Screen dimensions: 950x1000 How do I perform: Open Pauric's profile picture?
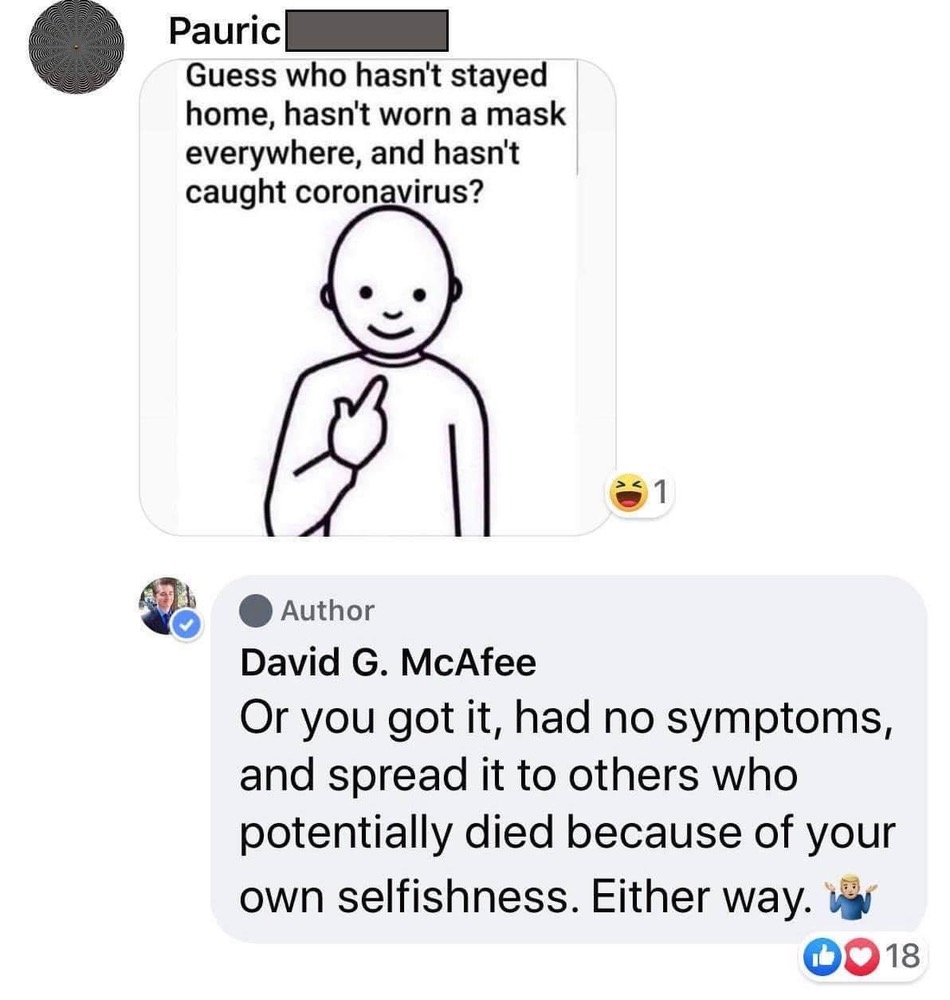tap(75, 47)
